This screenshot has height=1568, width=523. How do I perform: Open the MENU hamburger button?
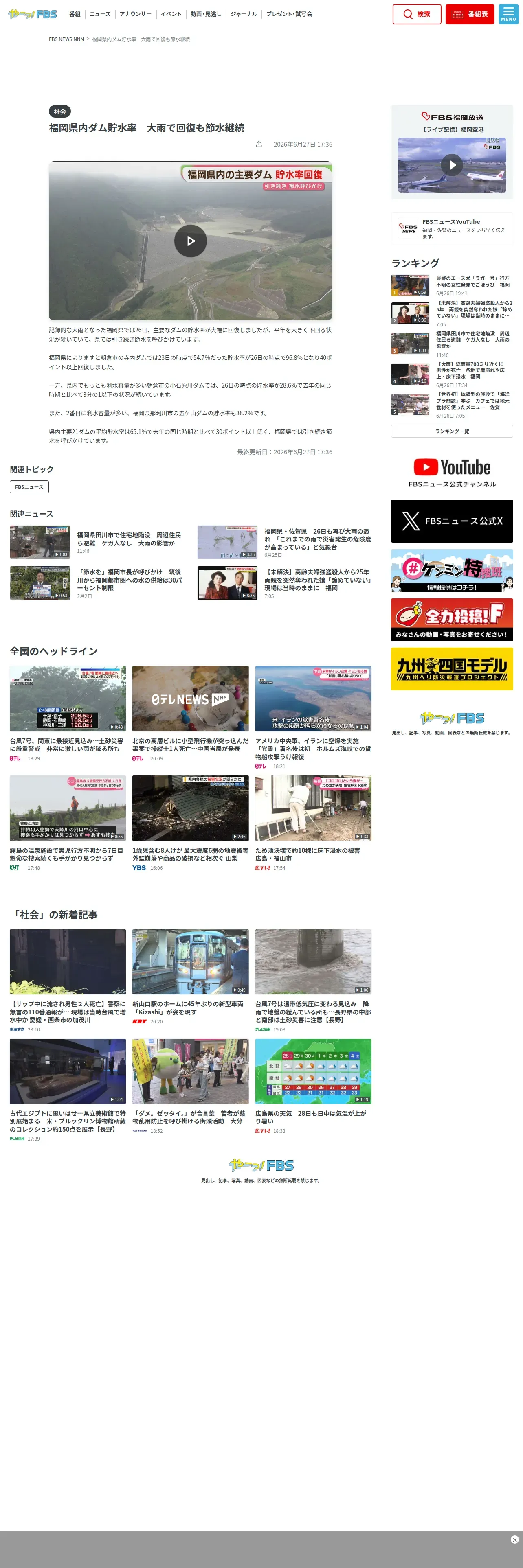(x=508, y=14)
